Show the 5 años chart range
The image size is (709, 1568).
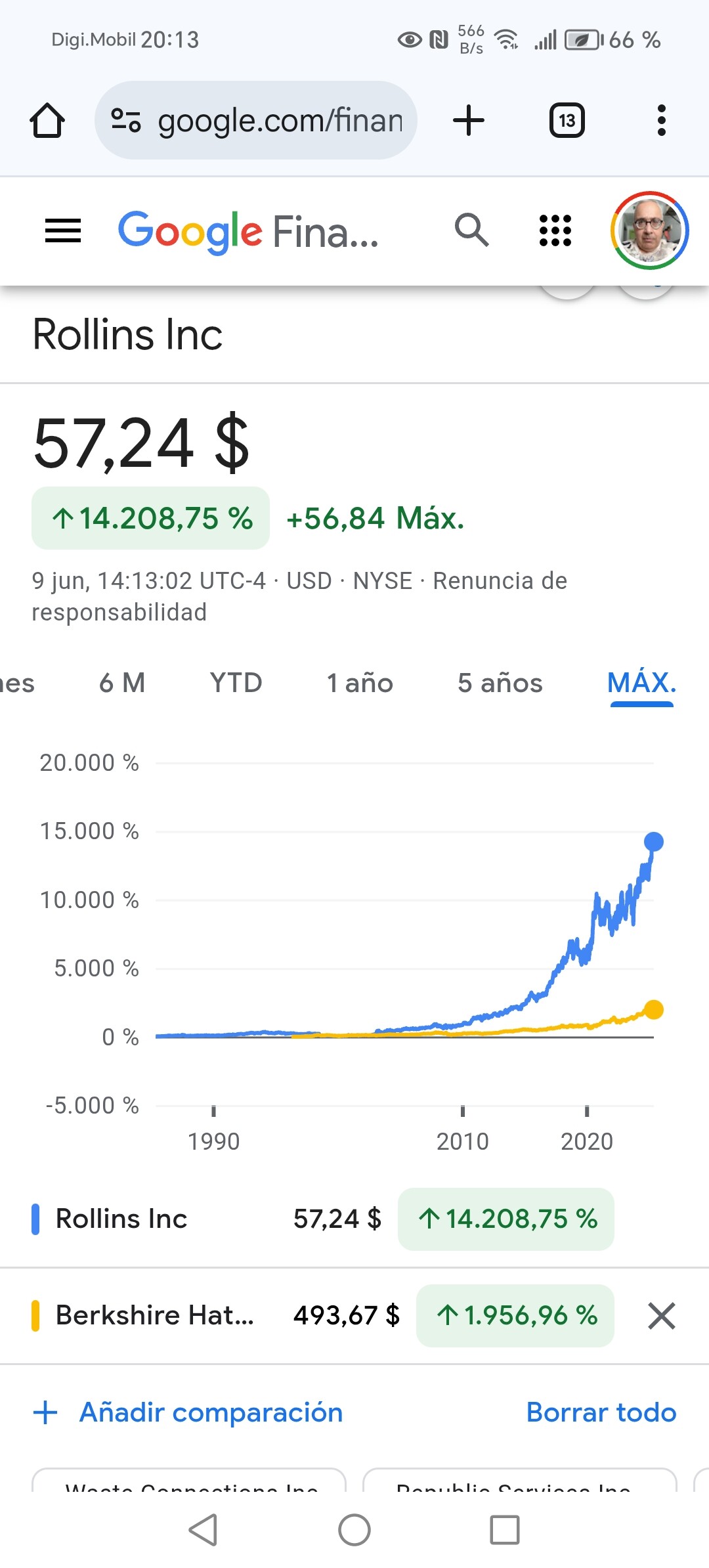pyautogui.click(x=500, y=683)
